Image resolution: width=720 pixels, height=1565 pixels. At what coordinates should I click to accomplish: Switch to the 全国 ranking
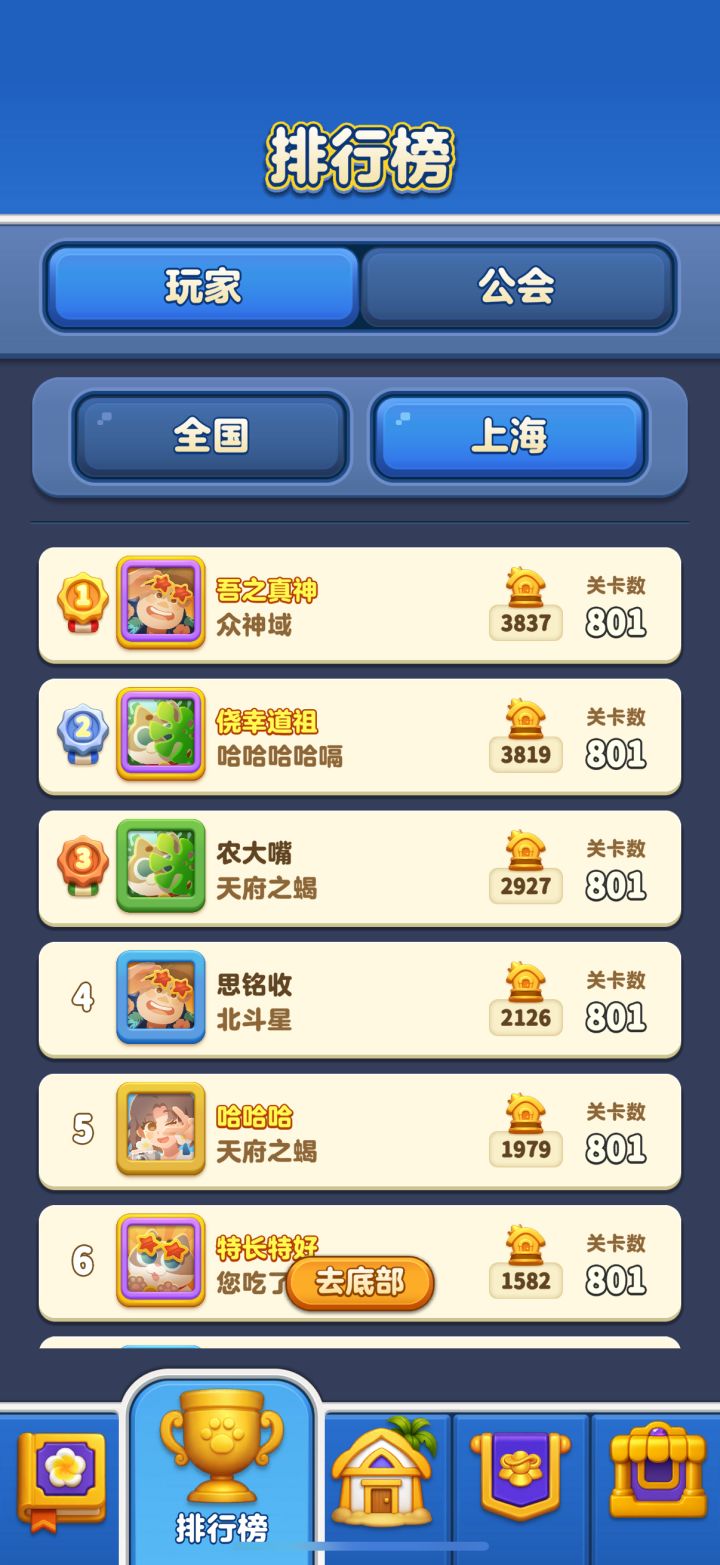tap(210, 436)
